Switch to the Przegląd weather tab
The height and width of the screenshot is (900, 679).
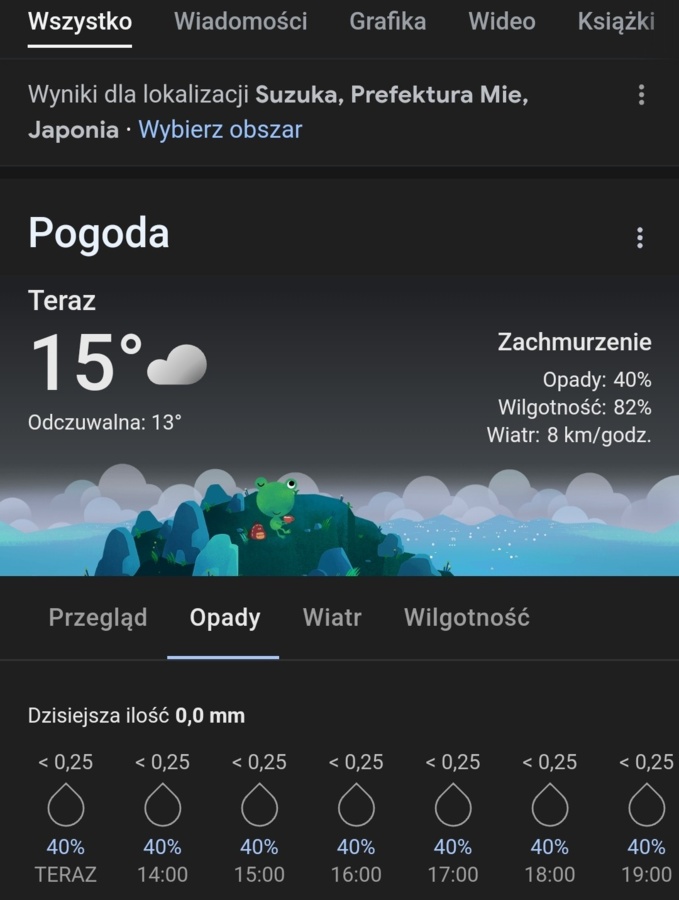[98, 617]
